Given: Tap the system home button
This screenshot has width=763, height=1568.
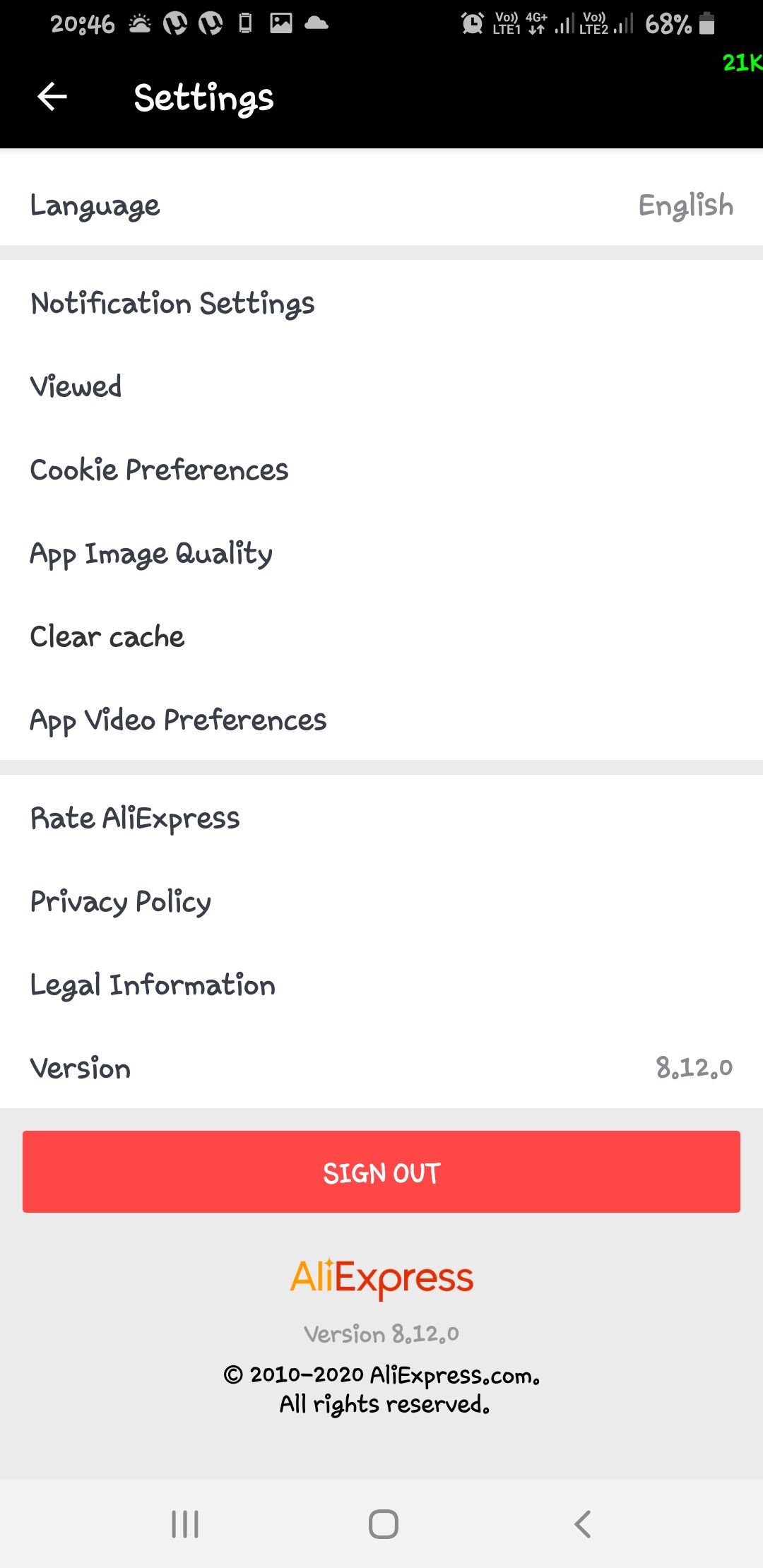Looking at the screenshot, I should [x=383, y=1524].
